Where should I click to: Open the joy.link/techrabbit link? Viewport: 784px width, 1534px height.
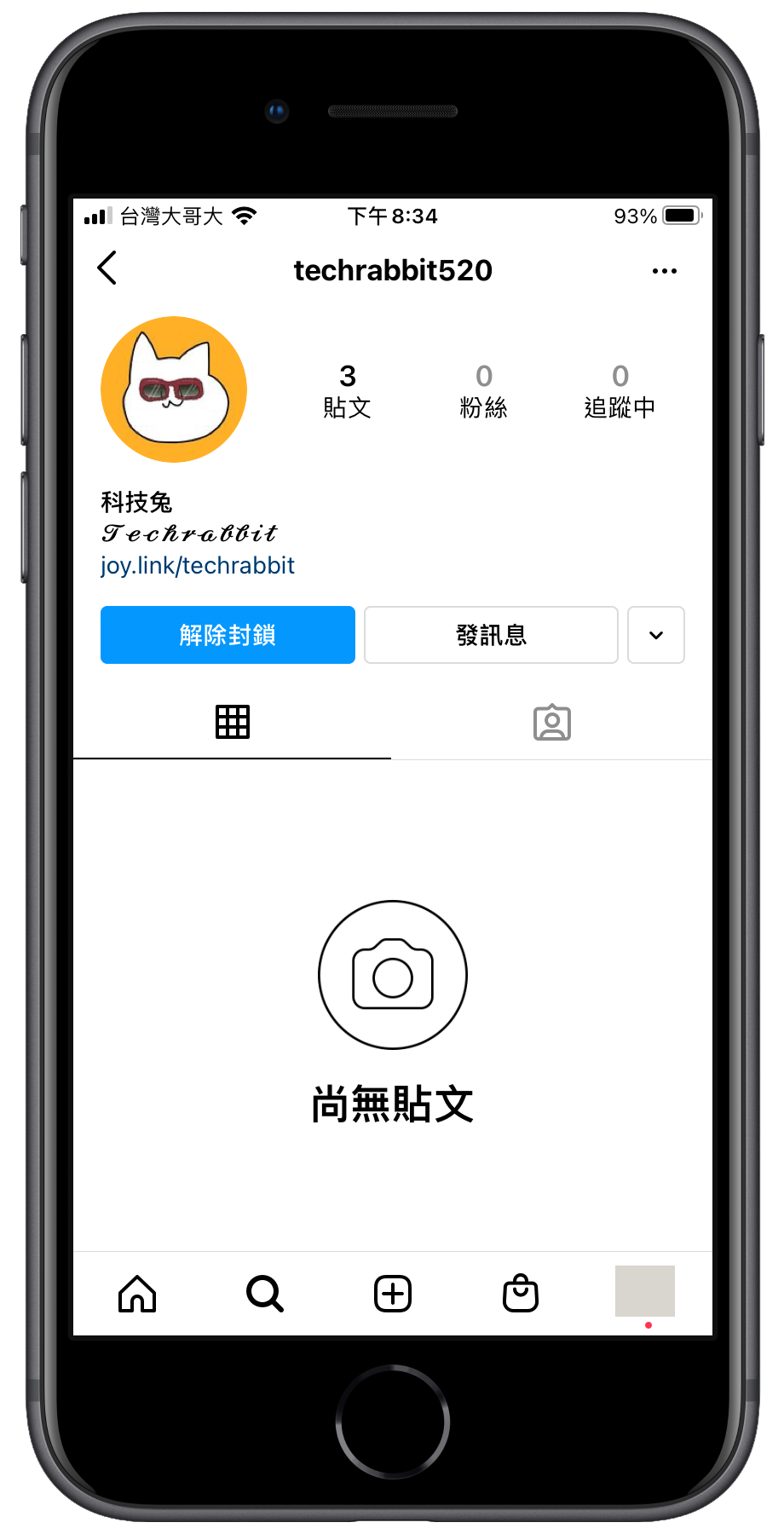(198, 566)
